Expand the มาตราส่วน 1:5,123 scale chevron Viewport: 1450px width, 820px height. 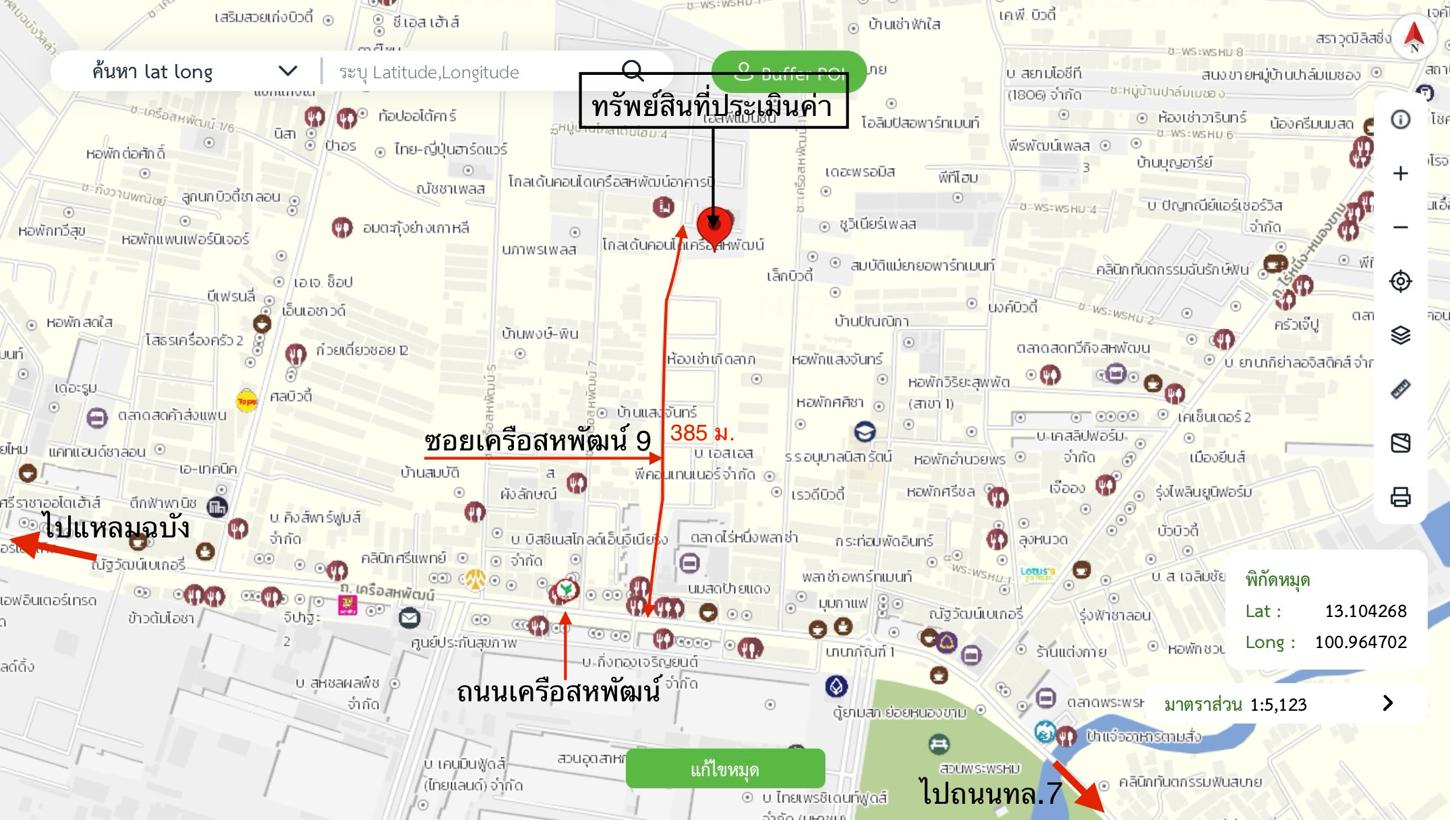(1387, 704)
